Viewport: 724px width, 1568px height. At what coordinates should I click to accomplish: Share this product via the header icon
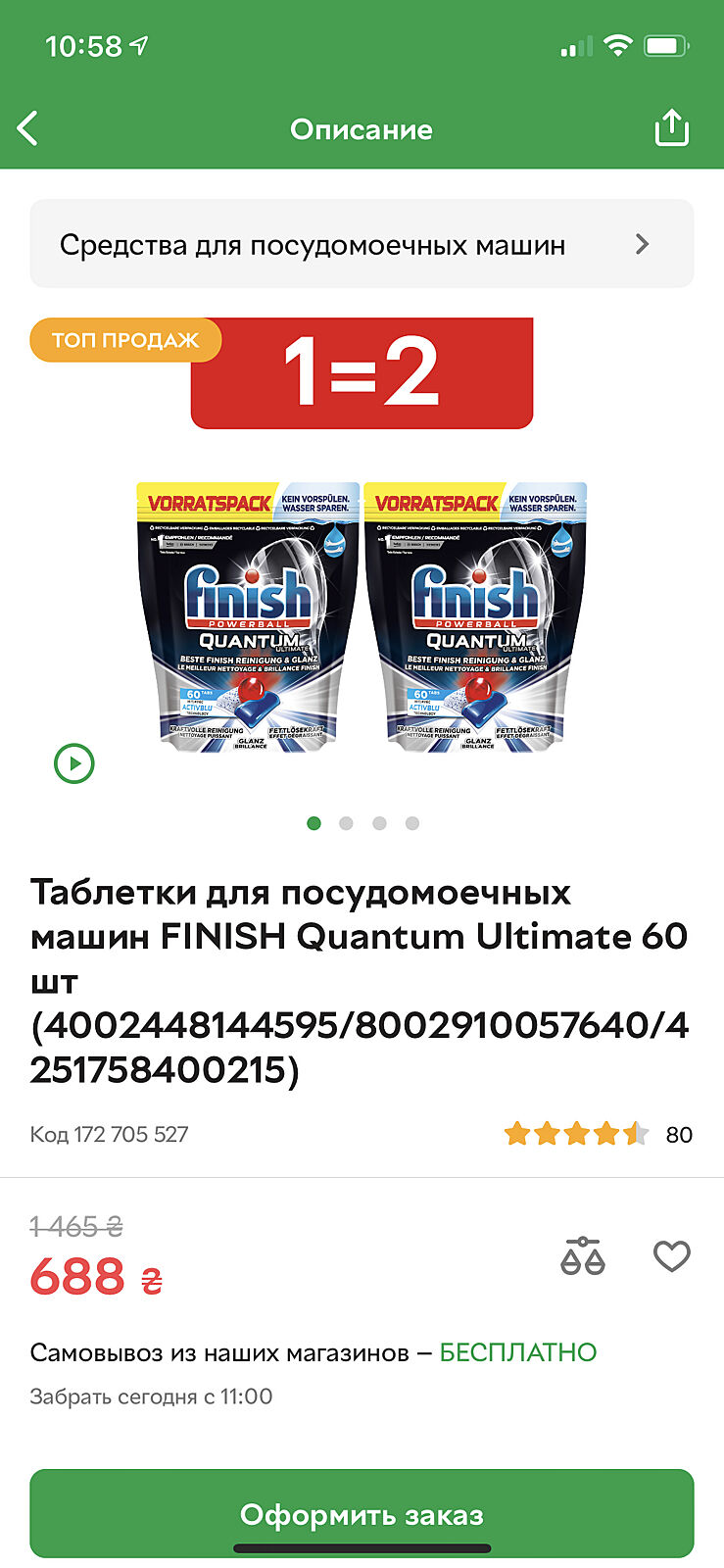(671, 128)
